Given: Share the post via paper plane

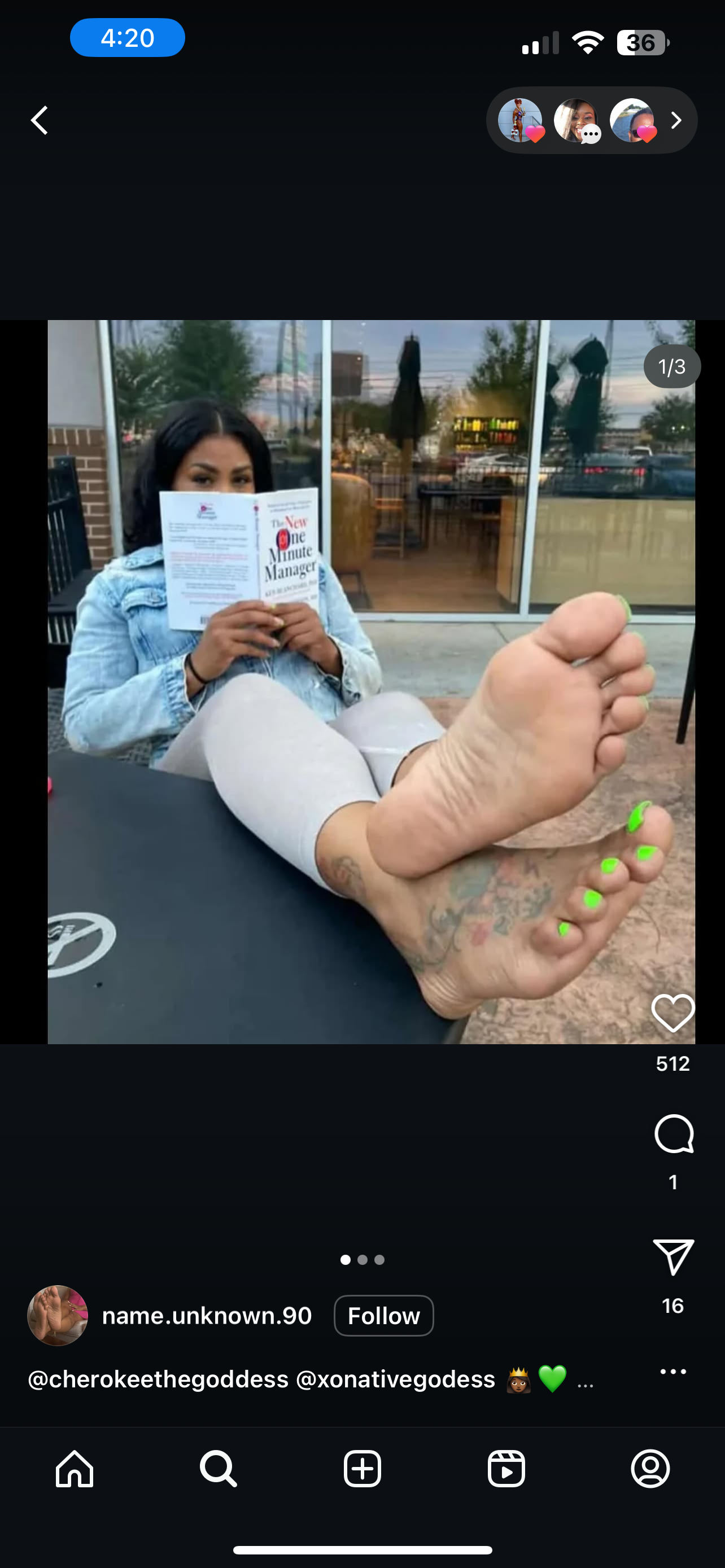Looking at the screenshot, I should coord(673,1256).
